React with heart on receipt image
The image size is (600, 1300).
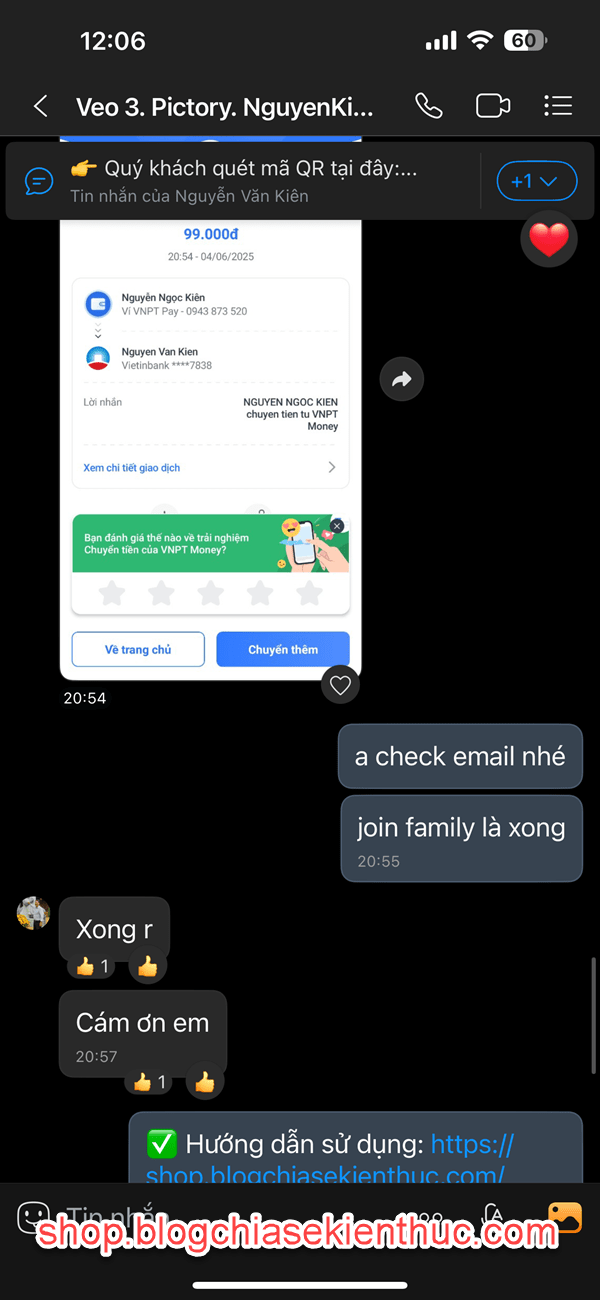coord(340,685)
